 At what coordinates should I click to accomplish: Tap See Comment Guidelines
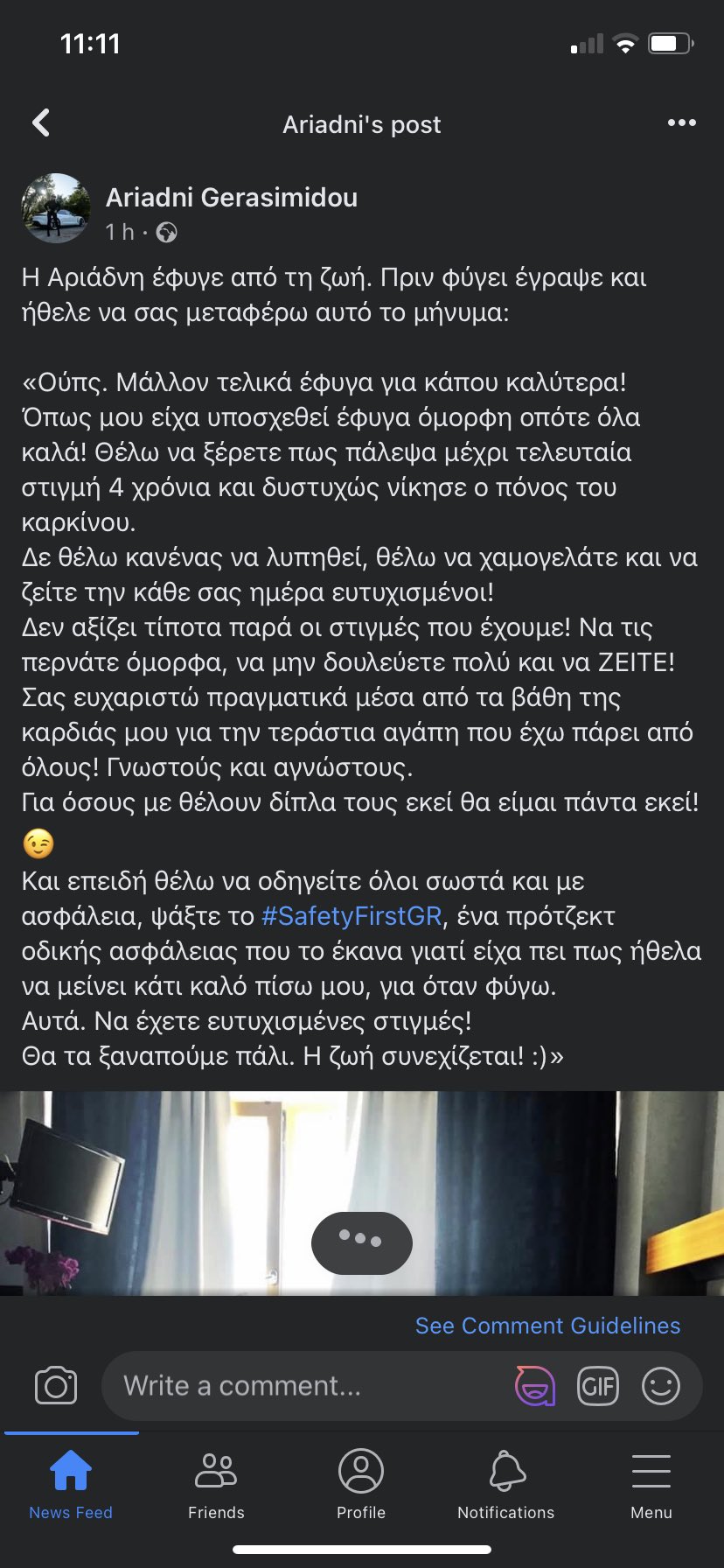coord(547,1326)
